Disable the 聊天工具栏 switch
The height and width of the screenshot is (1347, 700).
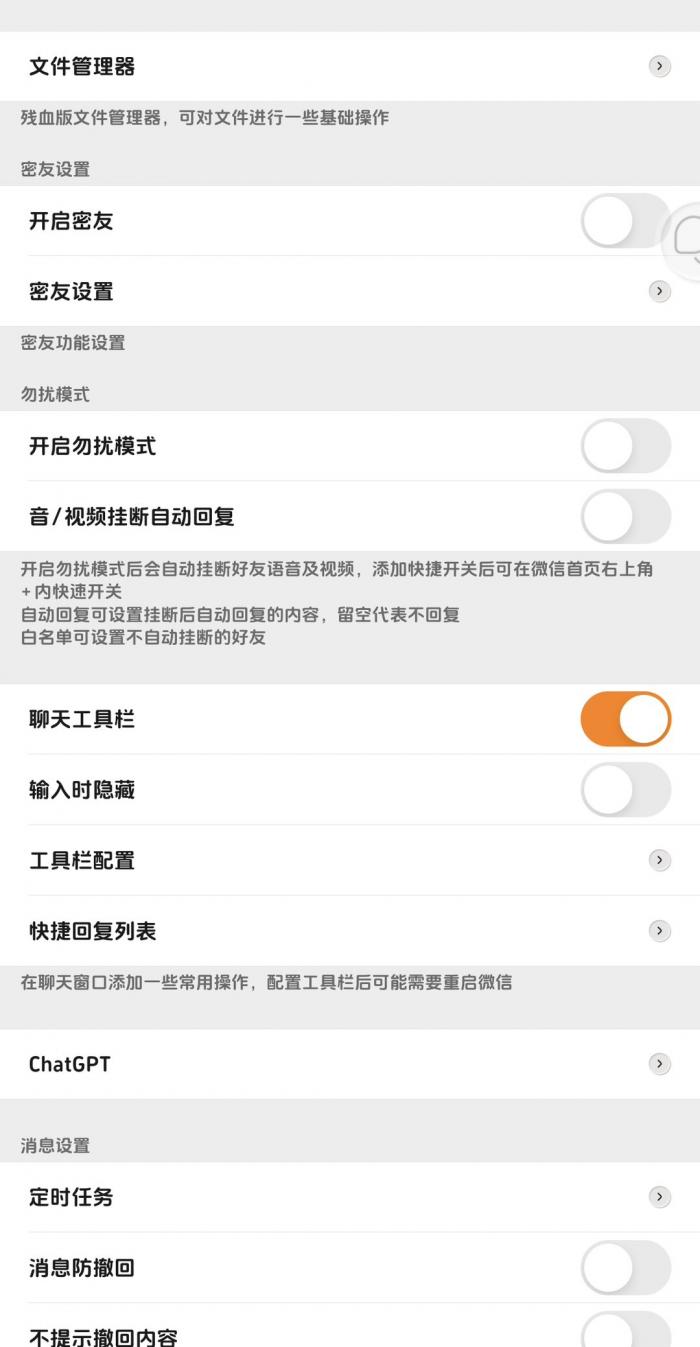[x=625, y=719]
